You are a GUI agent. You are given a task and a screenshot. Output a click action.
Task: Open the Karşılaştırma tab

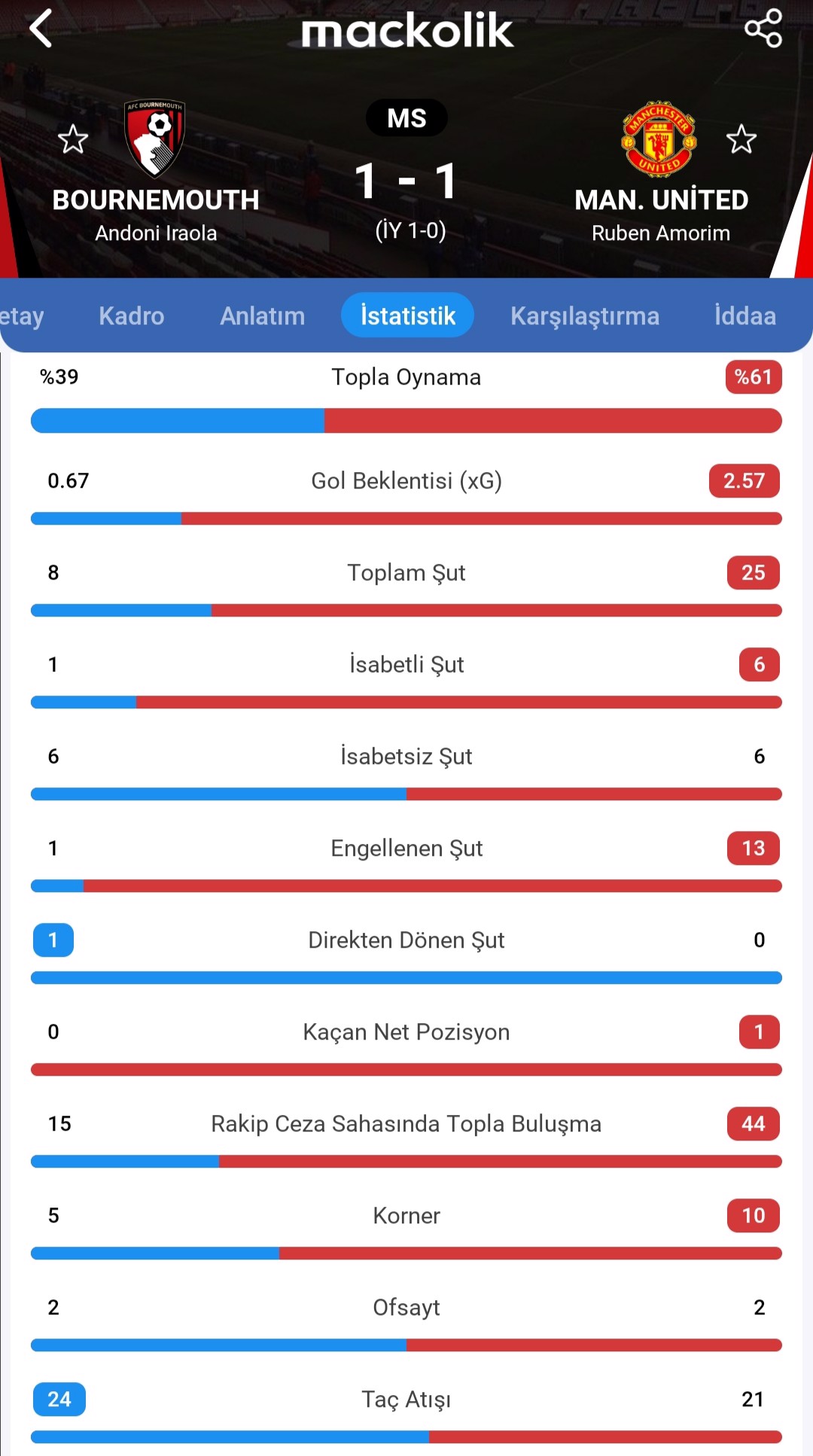[584, 315]
